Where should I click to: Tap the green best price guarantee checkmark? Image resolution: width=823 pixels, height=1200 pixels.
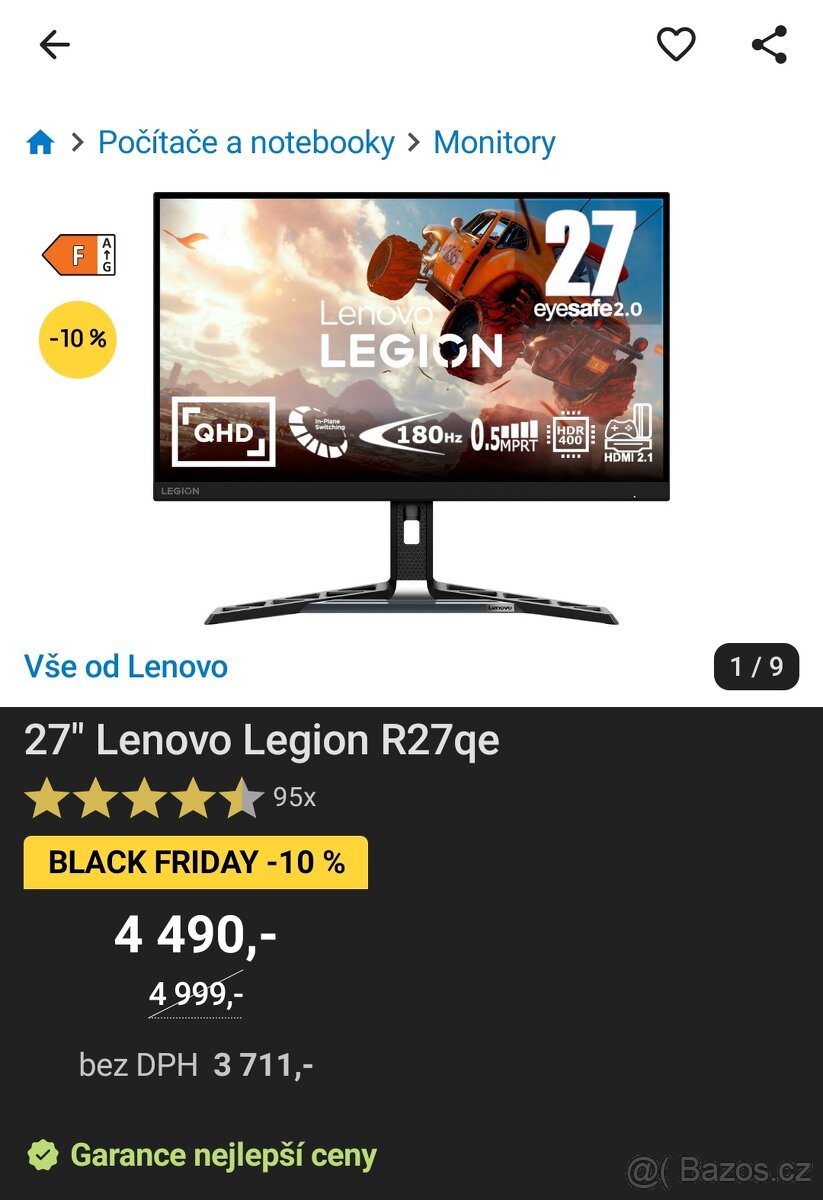tap(41, 1155)
